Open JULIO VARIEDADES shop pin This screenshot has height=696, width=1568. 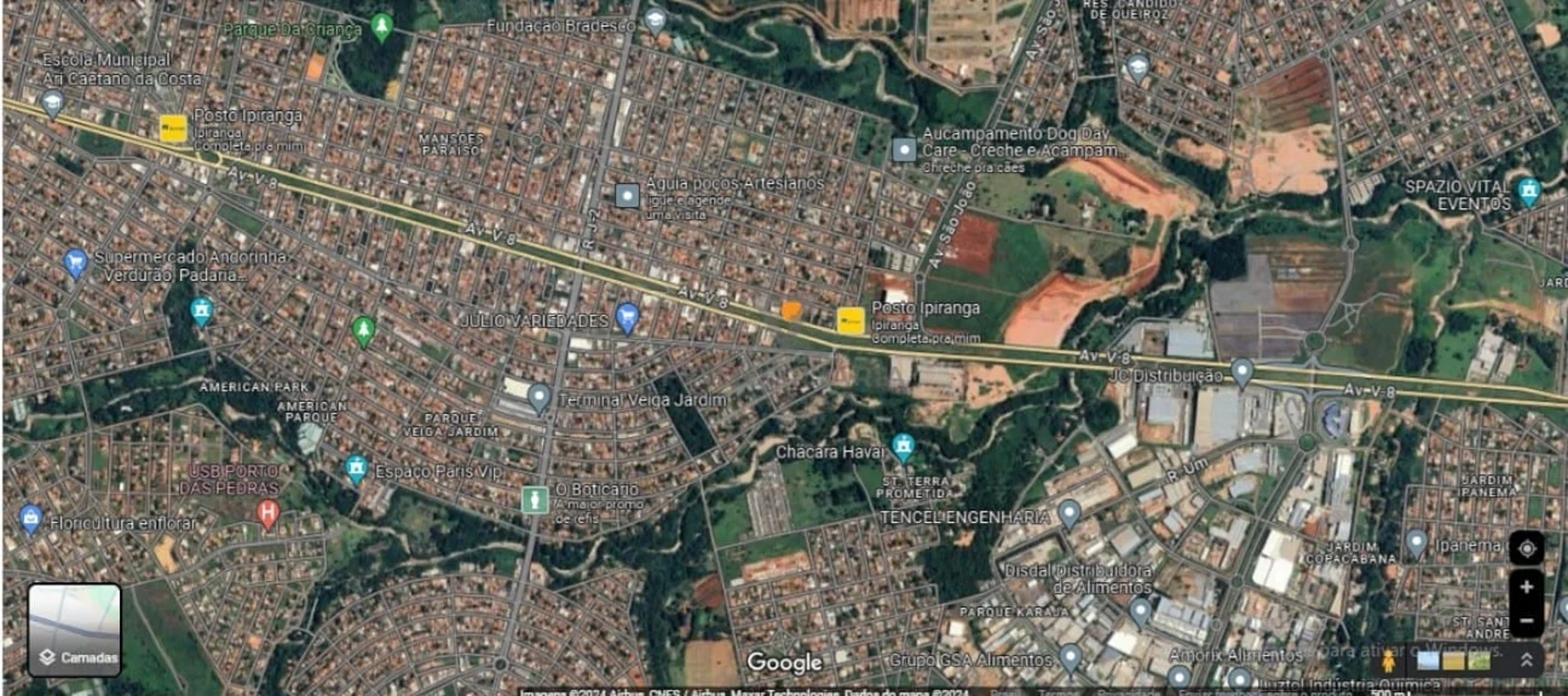coord(626,317)
